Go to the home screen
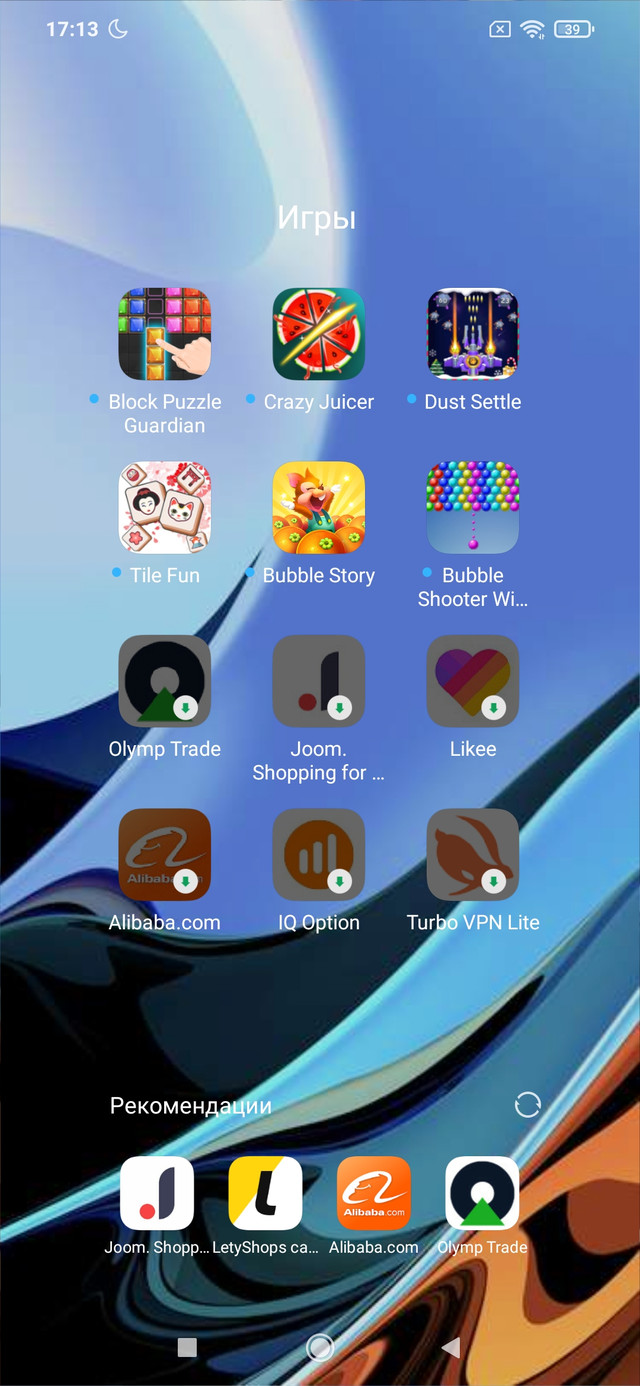This screenshot has height=1386, width=640. [x=320, y=1347]
